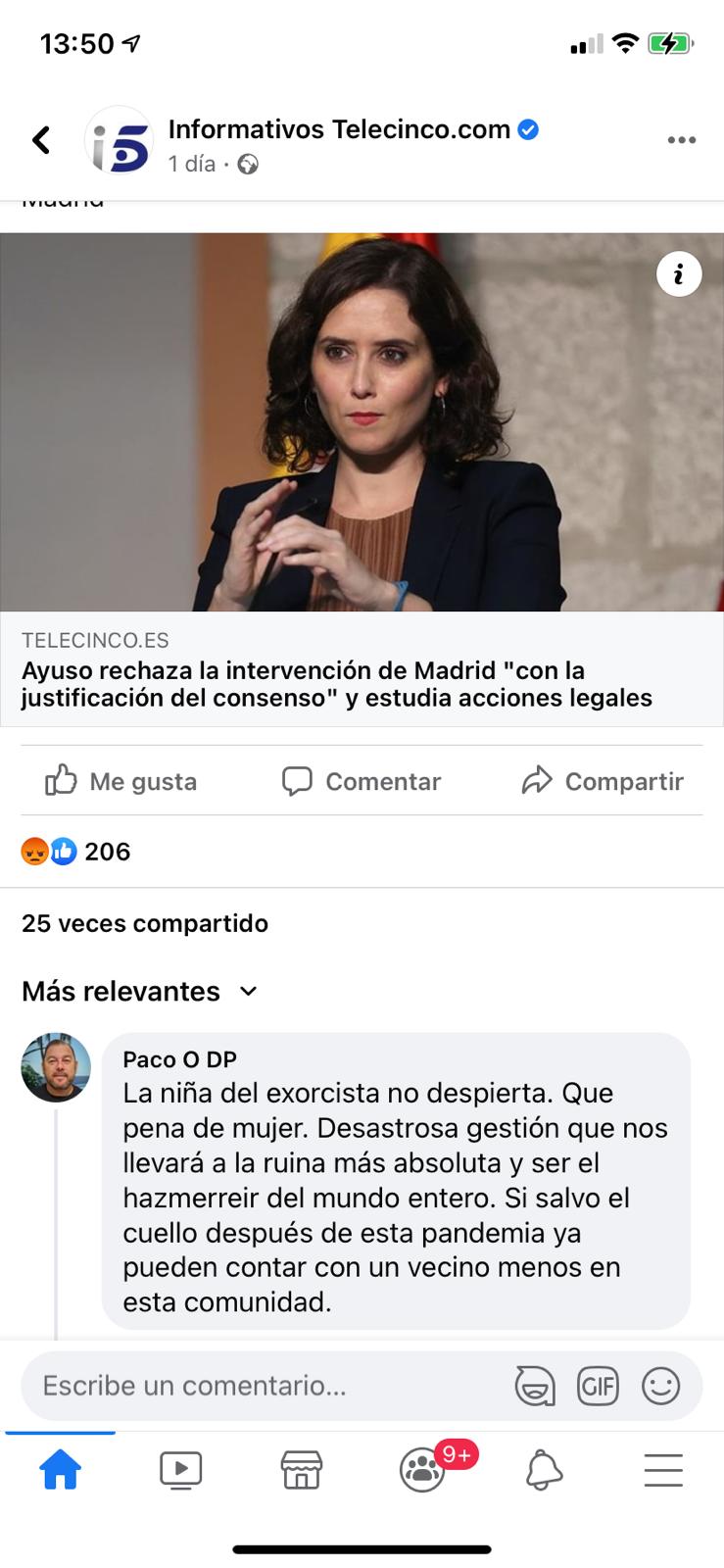Open the post overflow menu
Screen dimensions: 724x1568
click(681, 140)
